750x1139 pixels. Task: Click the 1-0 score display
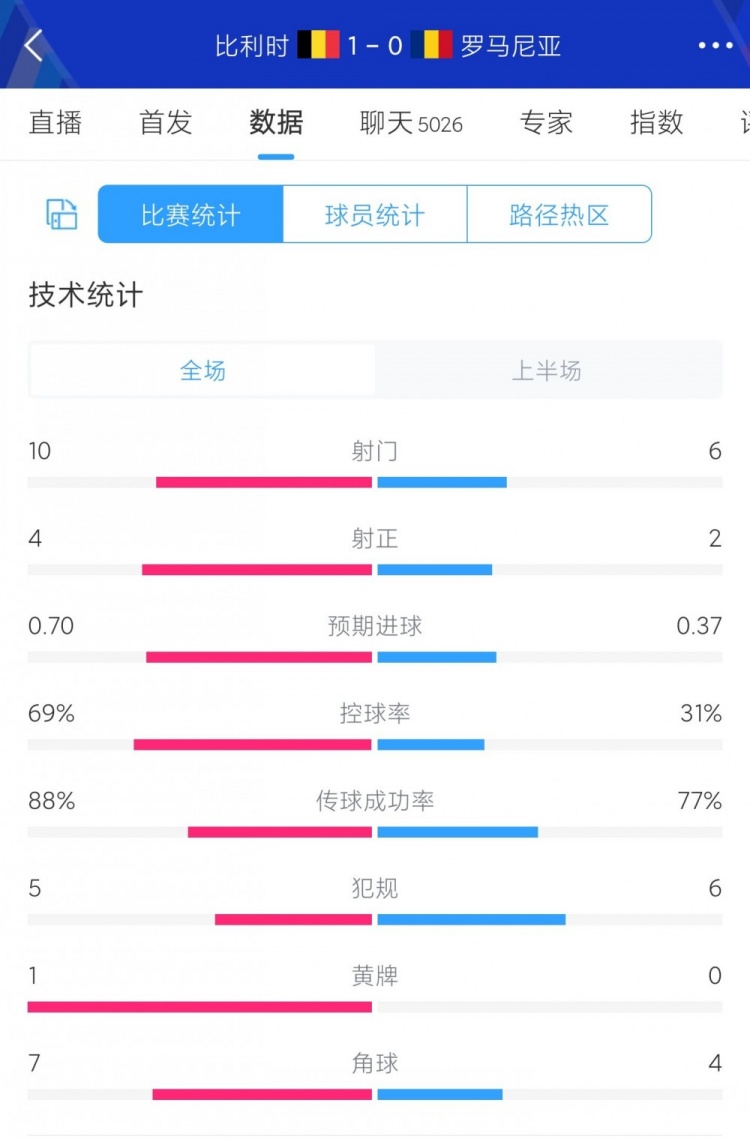375,45
